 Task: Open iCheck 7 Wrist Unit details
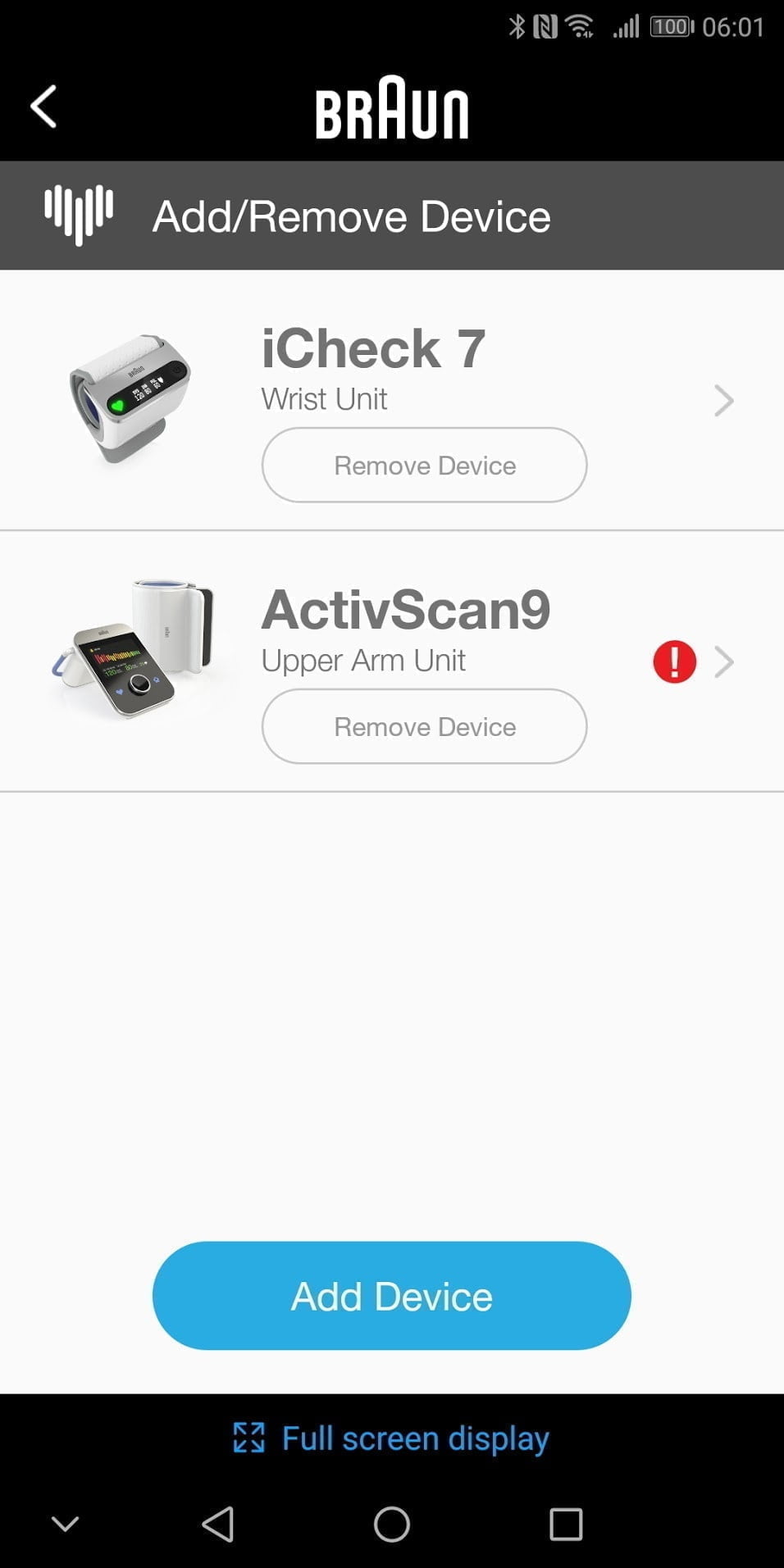tap(722, 401)
